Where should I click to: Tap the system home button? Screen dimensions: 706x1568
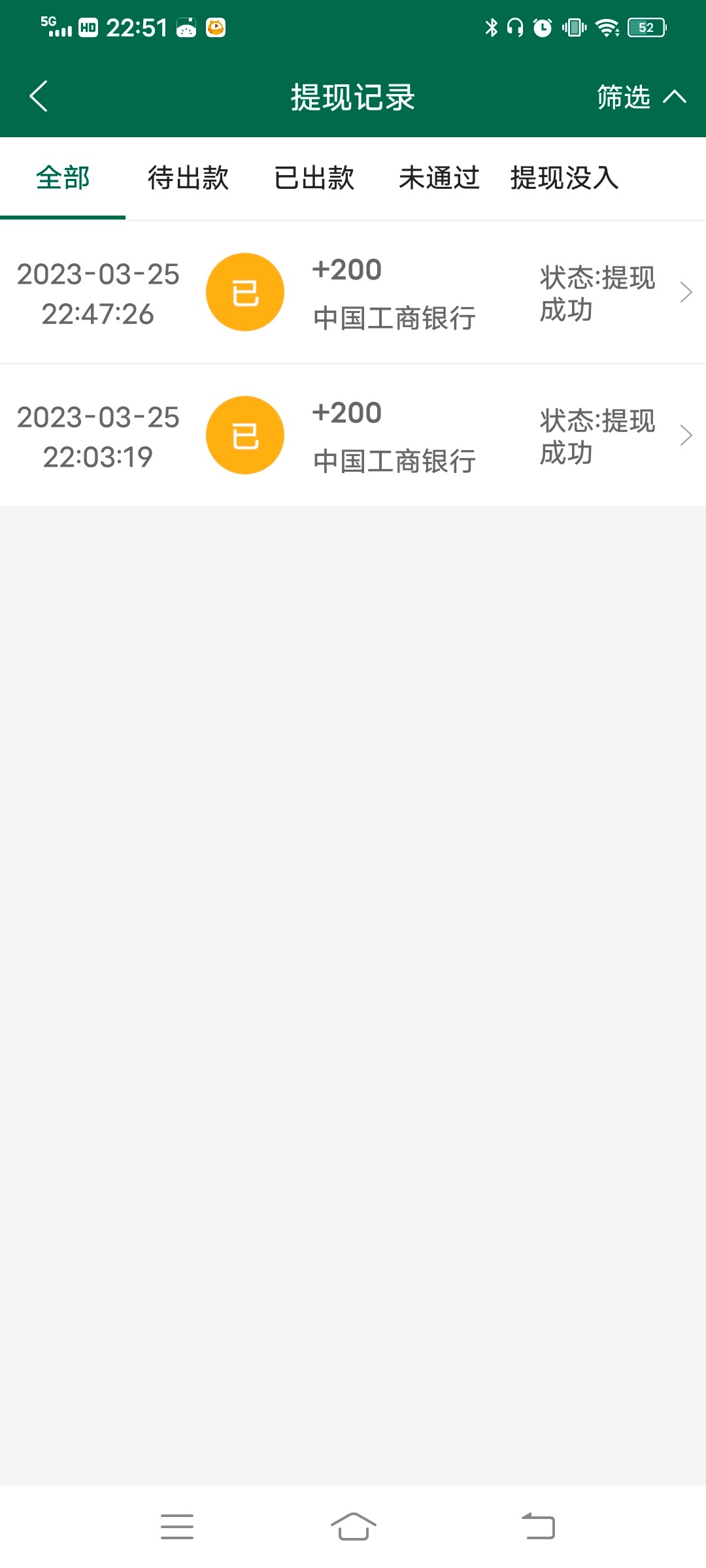click(353, 1527)
